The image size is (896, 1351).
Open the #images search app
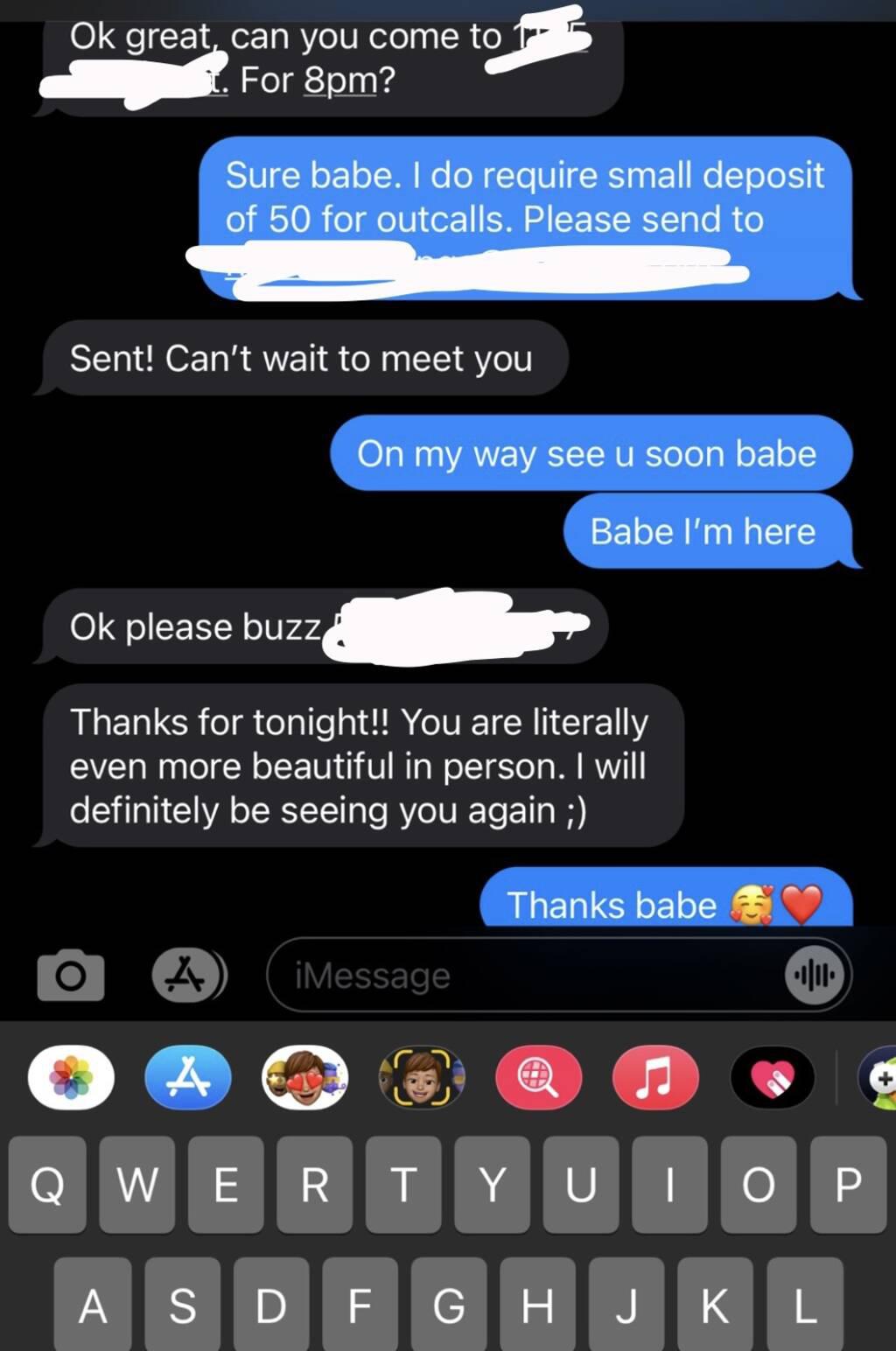[x=538, y=1077]
